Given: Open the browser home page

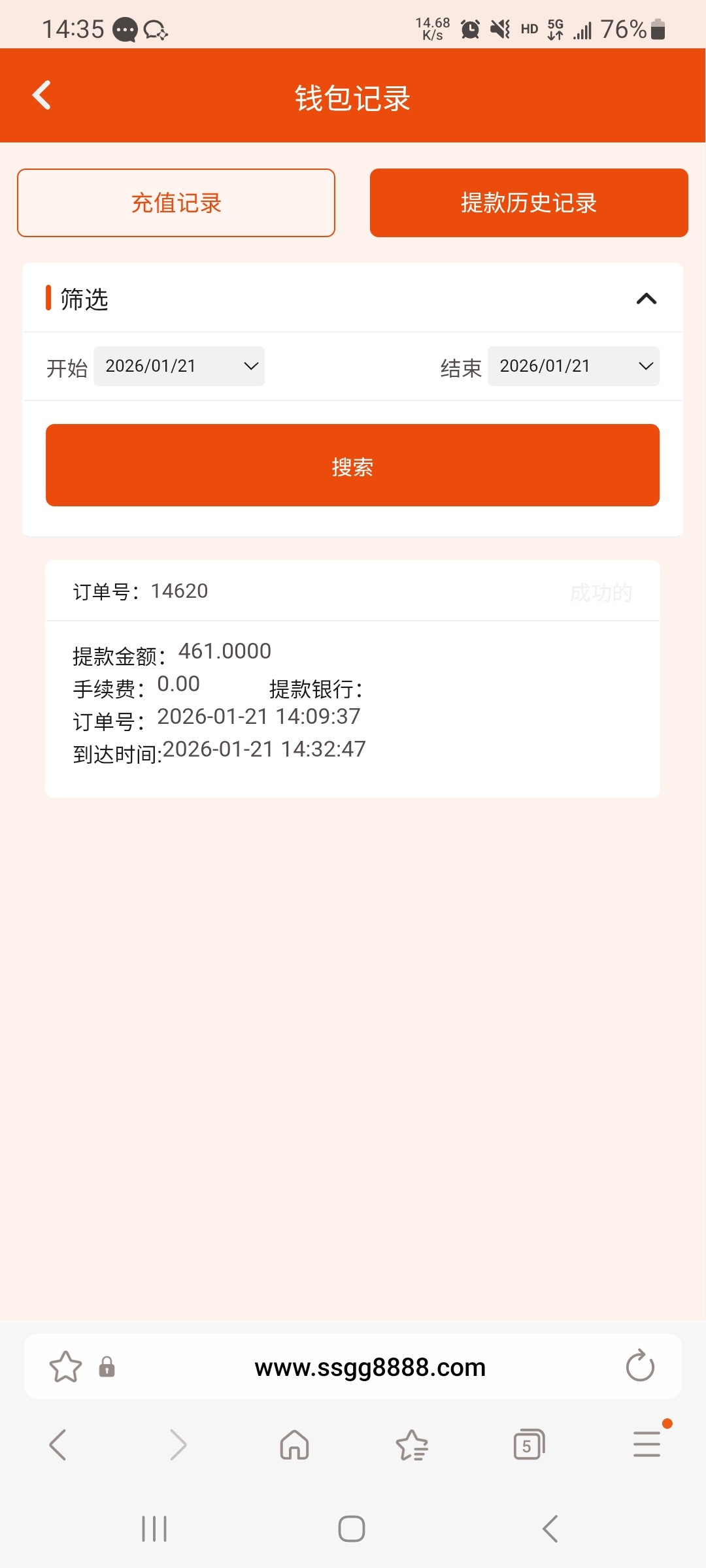Looking at the screenshot, I should pos(294,1445).
